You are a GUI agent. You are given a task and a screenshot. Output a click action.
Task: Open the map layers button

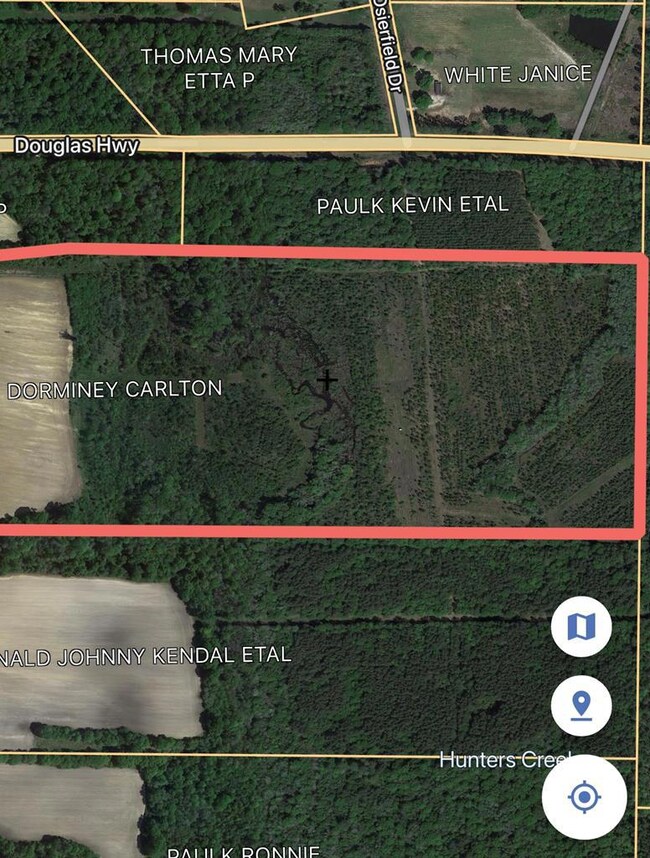click(x=581, y=627)
